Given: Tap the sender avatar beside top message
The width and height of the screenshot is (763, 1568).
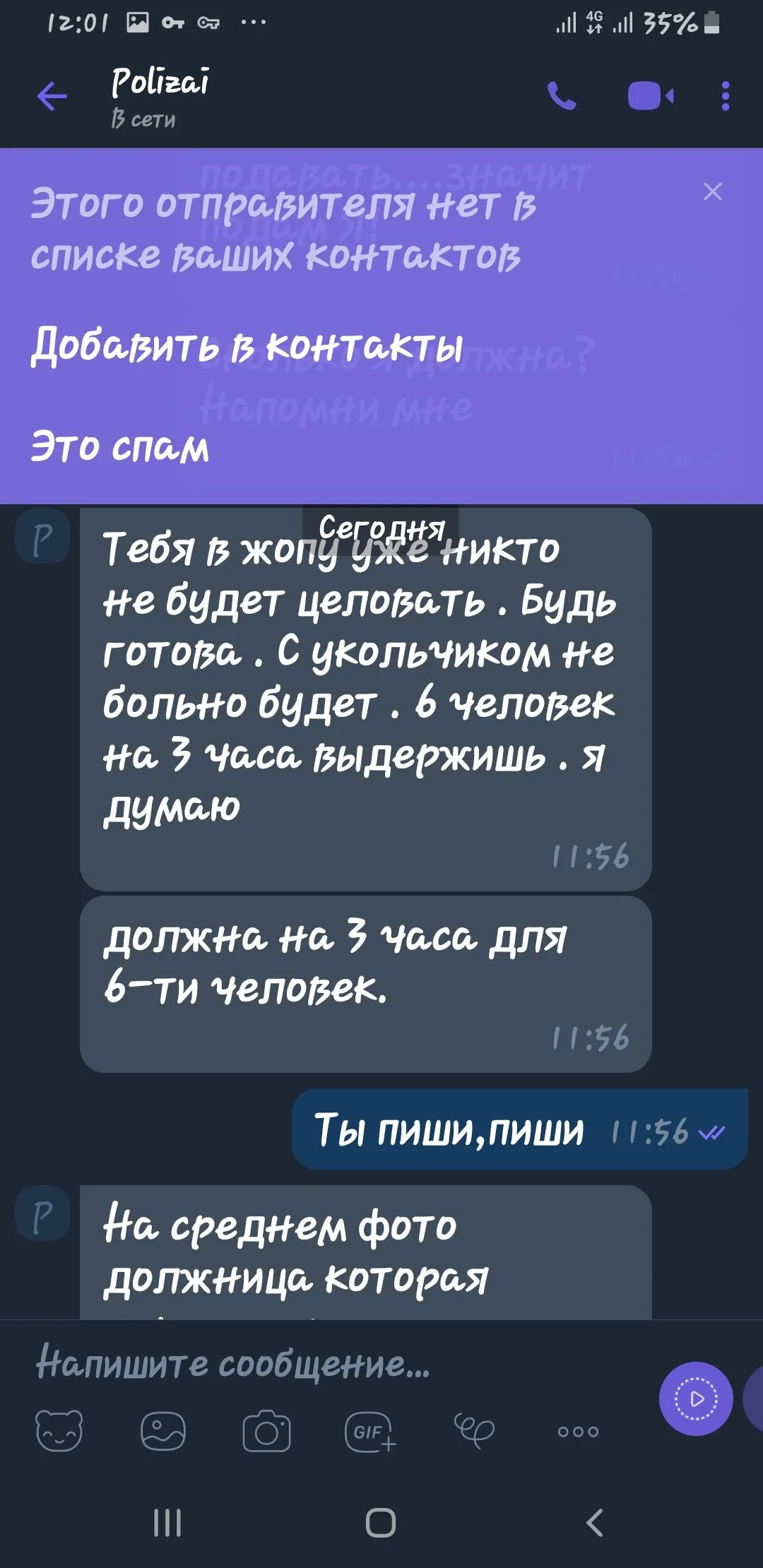Looking at the screenshot, I should pos(42,537).
